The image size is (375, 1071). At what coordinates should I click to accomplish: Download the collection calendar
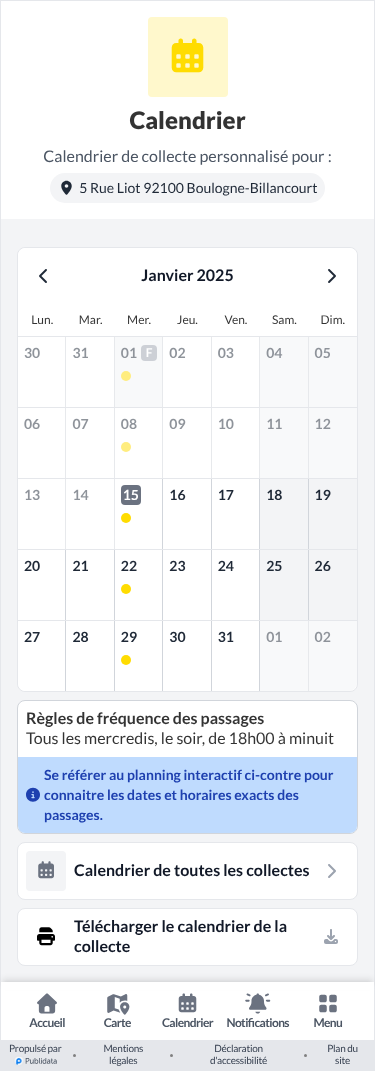pos(187,937)
